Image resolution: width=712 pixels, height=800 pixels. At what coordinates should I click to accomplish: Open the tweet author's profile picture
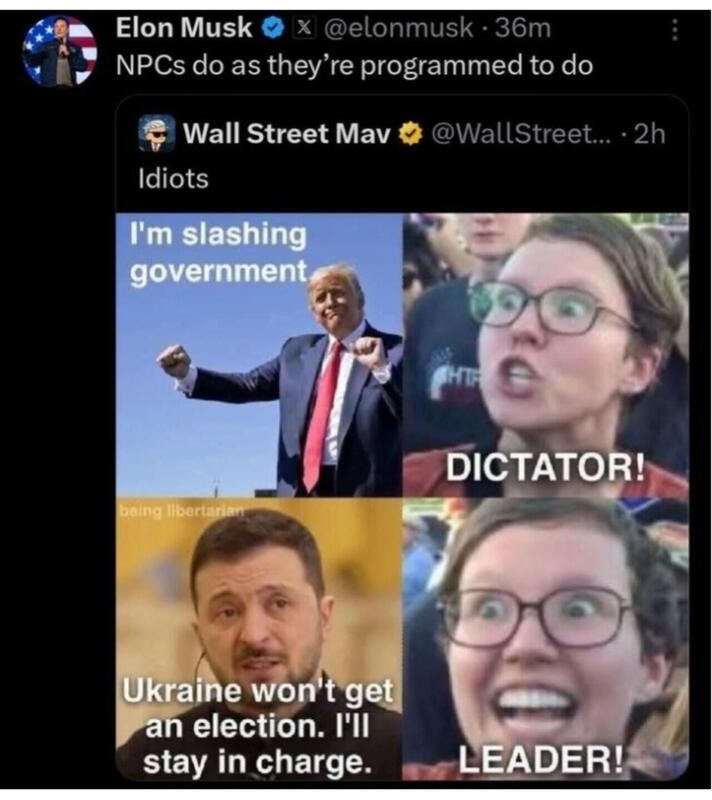click(x=60, y=50)
